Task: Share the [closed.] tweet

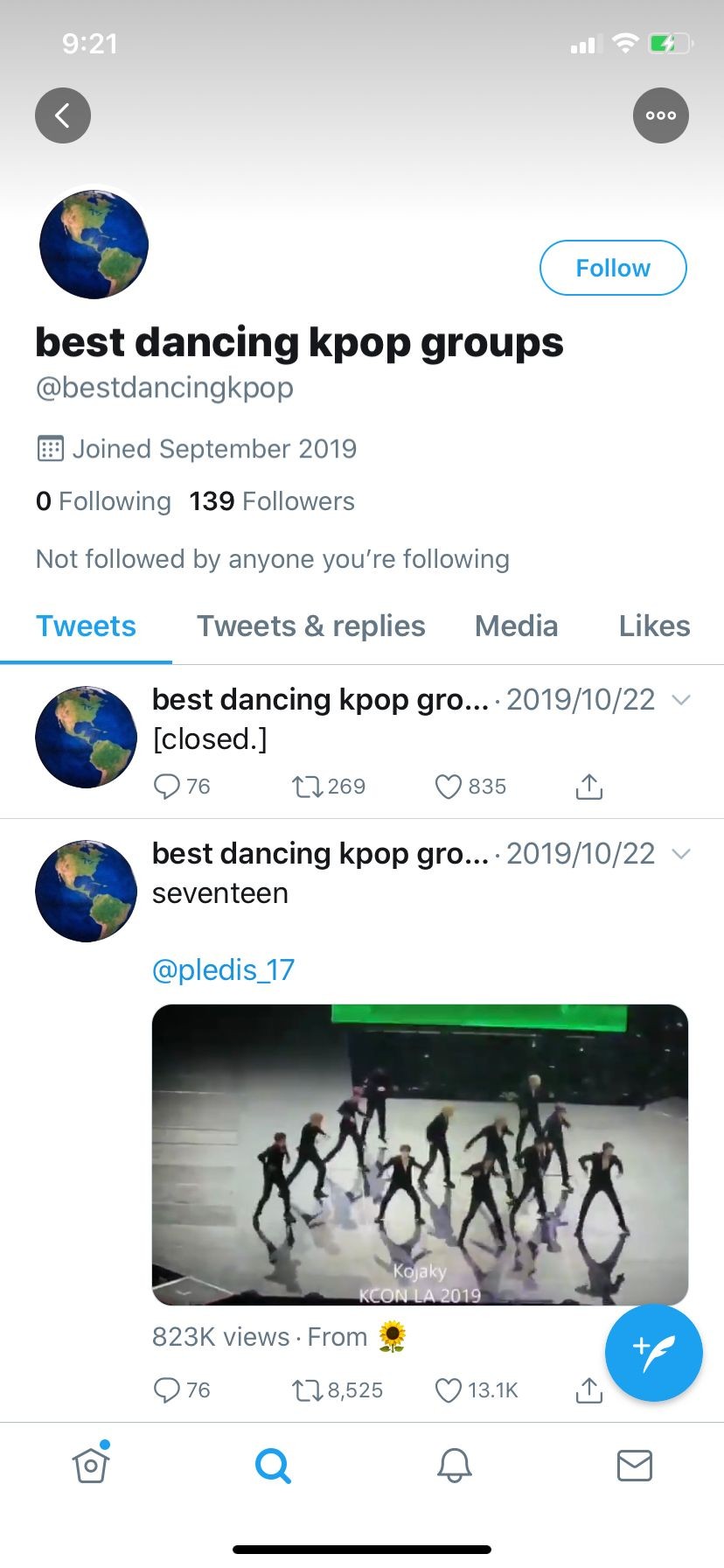Action: pos(589,787)
